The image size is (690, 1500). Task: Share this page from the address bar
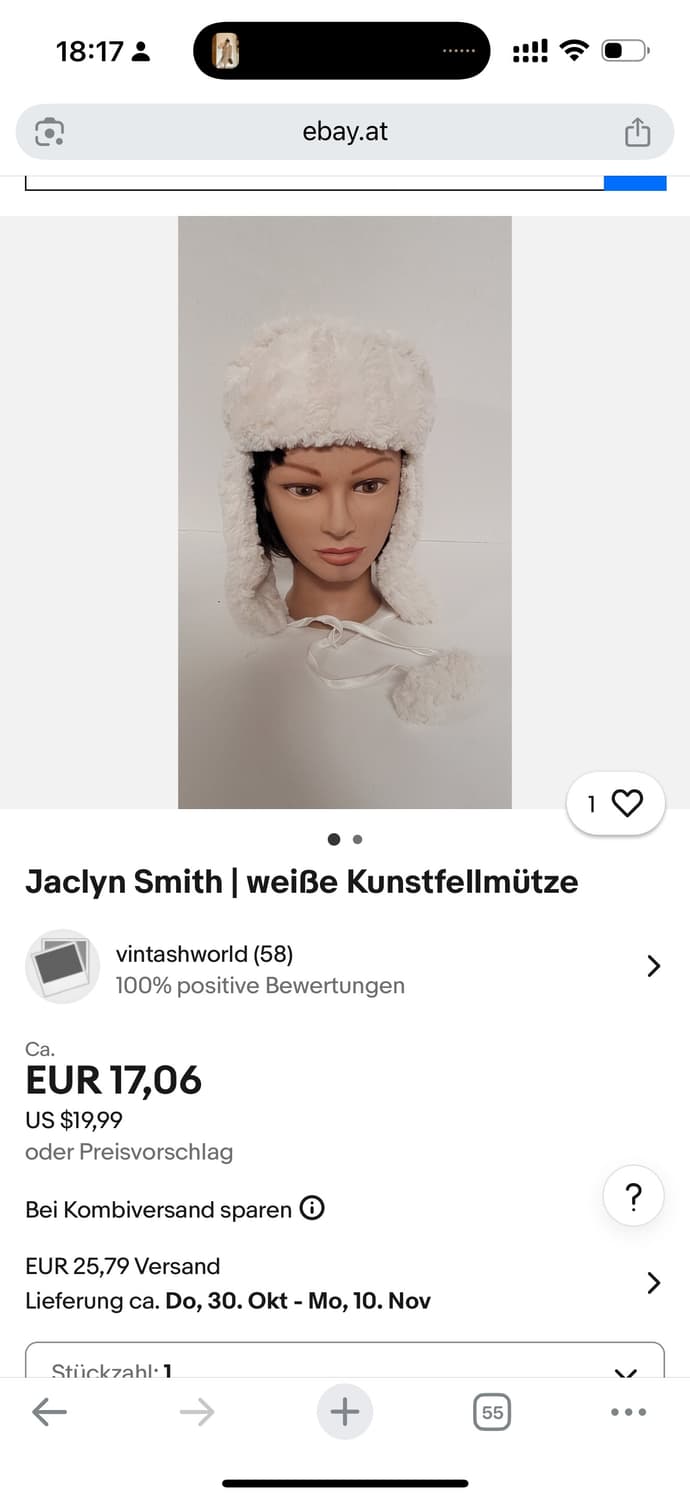pos(637,132)
